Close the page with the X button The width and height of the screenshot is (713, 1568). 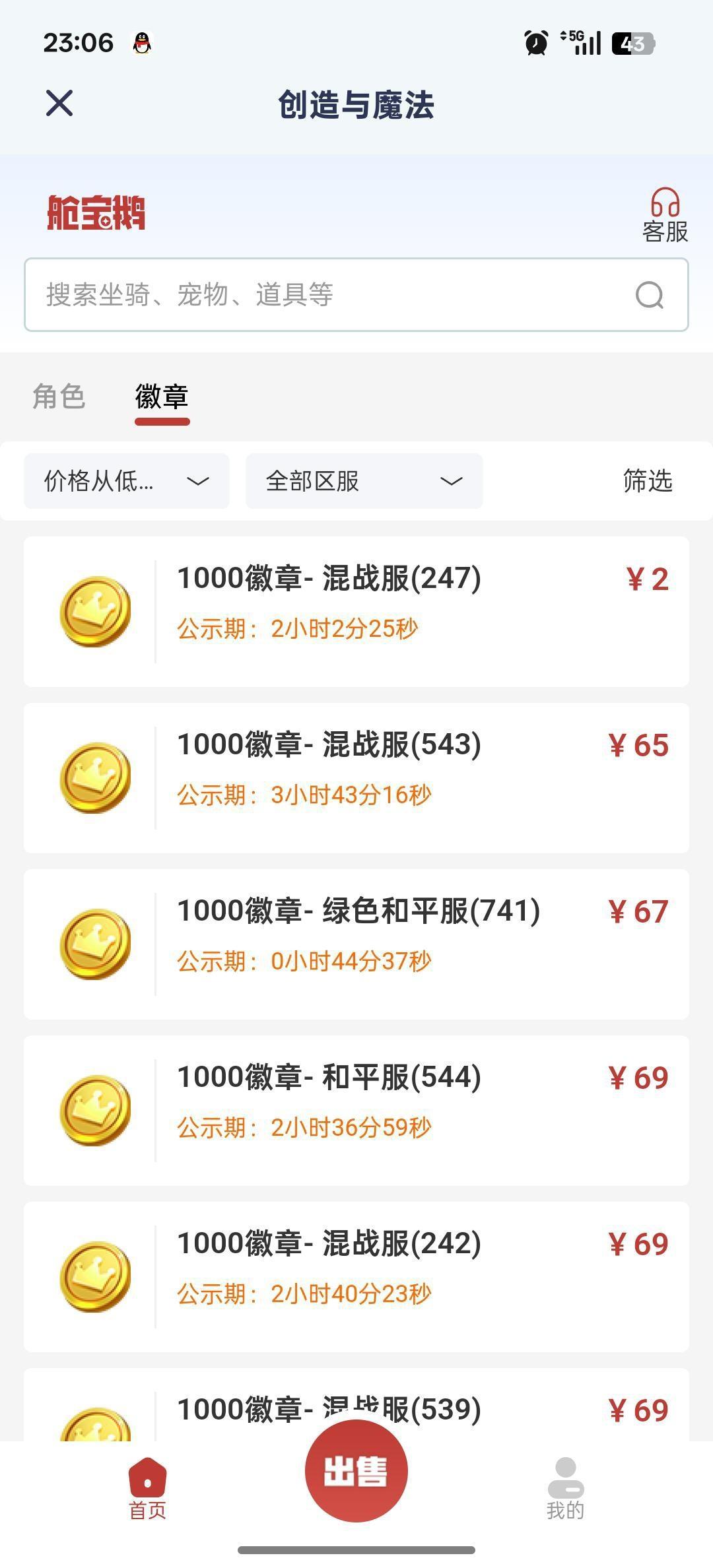pyautogui.click(x=59, y=104)
